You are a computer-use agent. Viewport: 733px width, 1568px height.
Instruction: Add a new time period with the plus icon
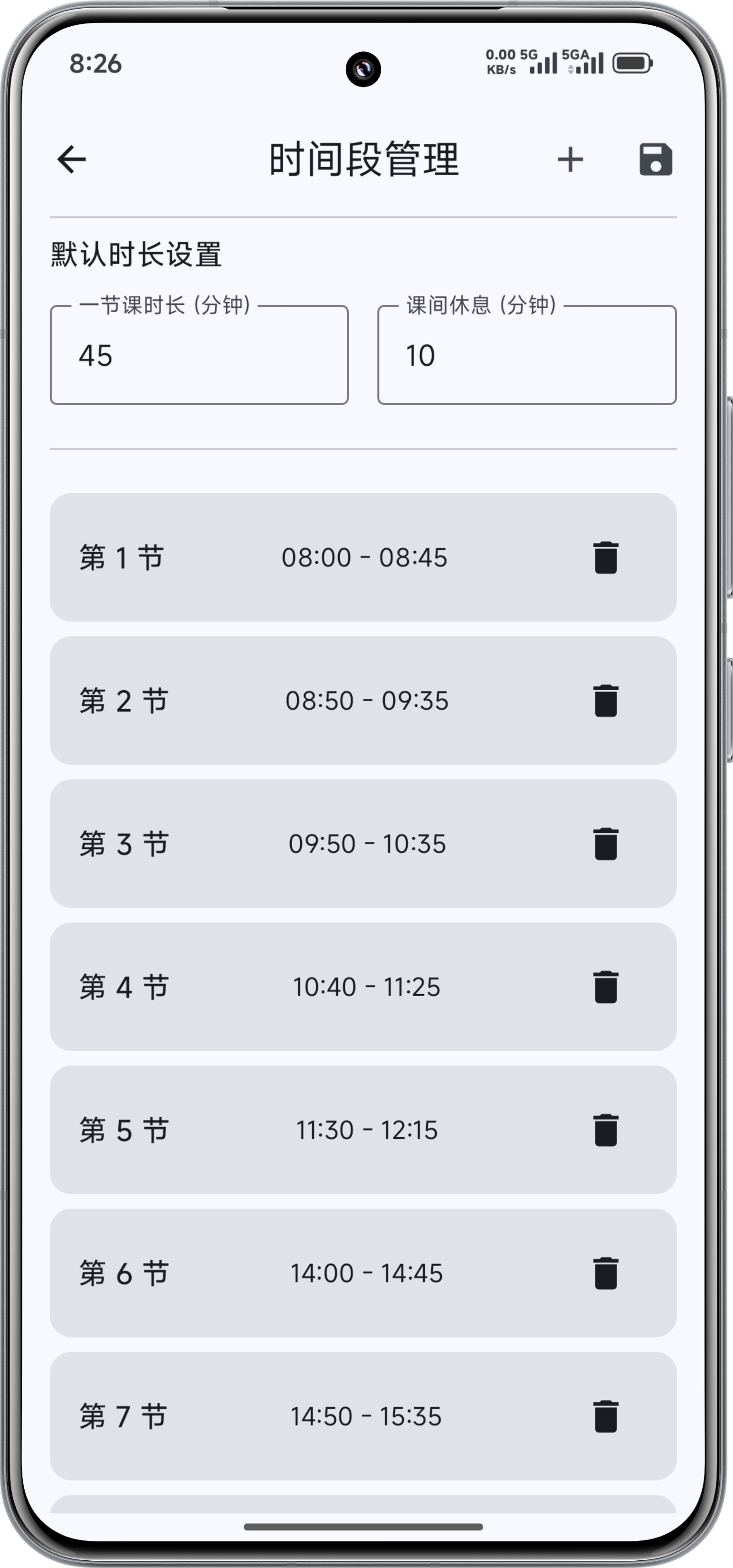[x=571, y=160]
